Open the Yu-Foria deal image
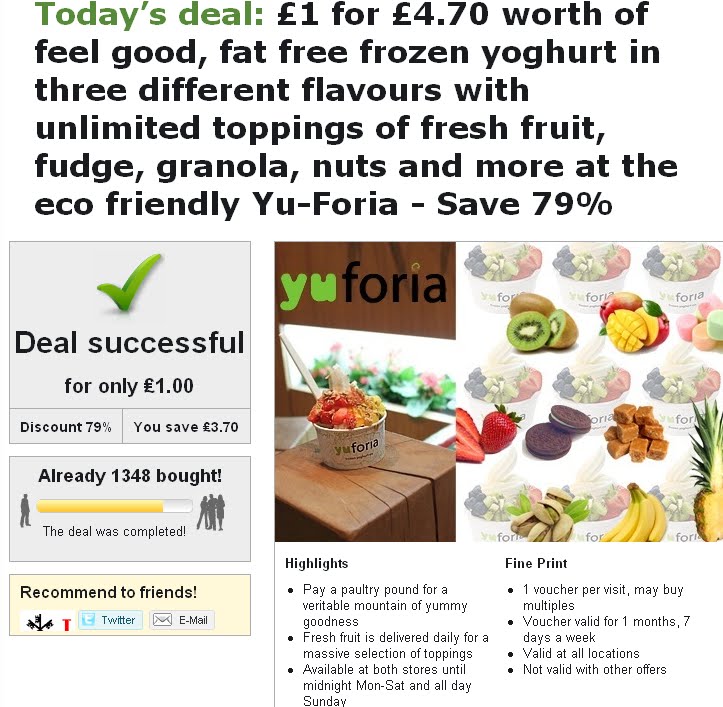 (498, 392)
